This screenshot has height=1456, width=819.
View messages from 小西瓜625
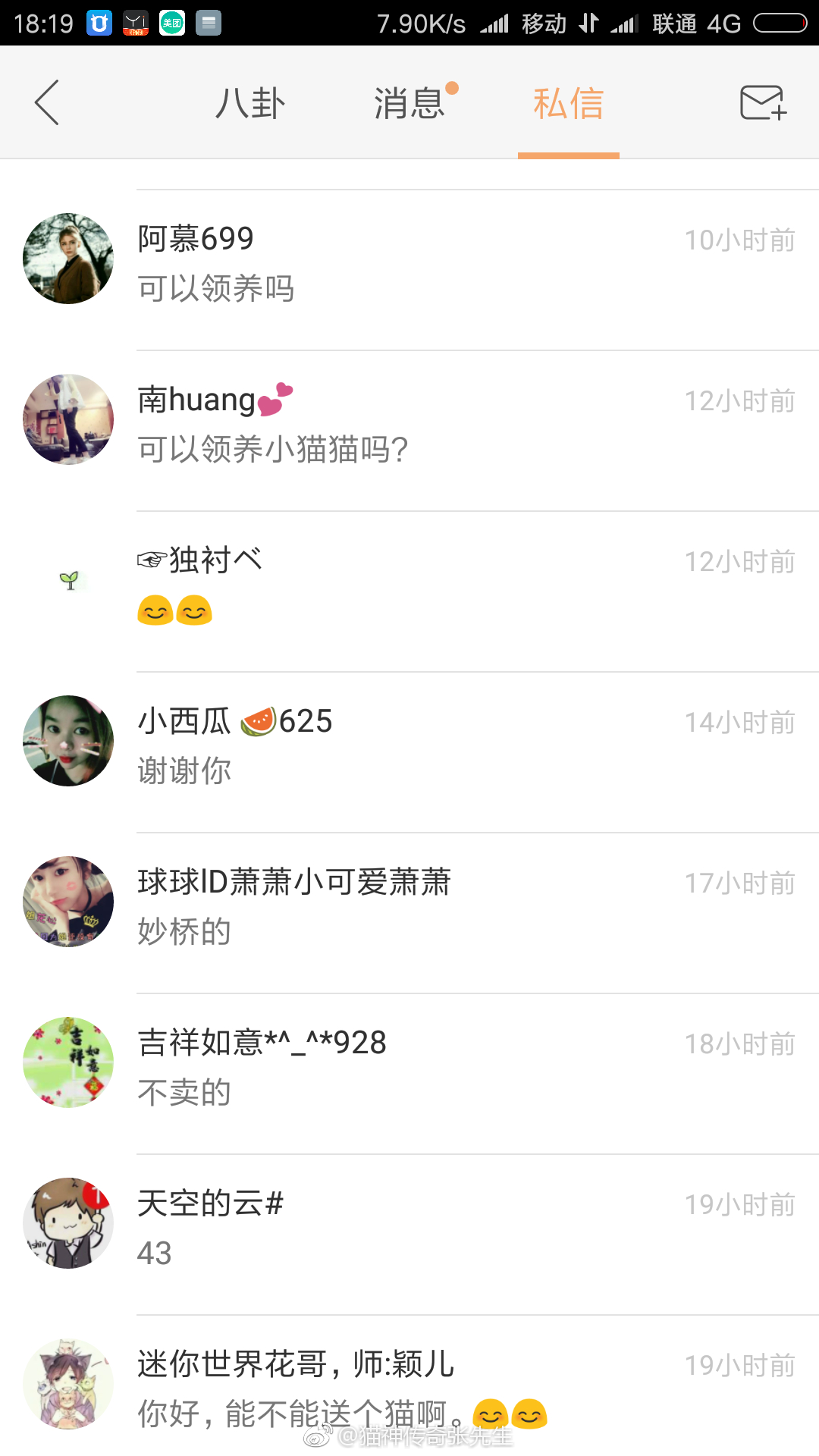pos(409,745)
